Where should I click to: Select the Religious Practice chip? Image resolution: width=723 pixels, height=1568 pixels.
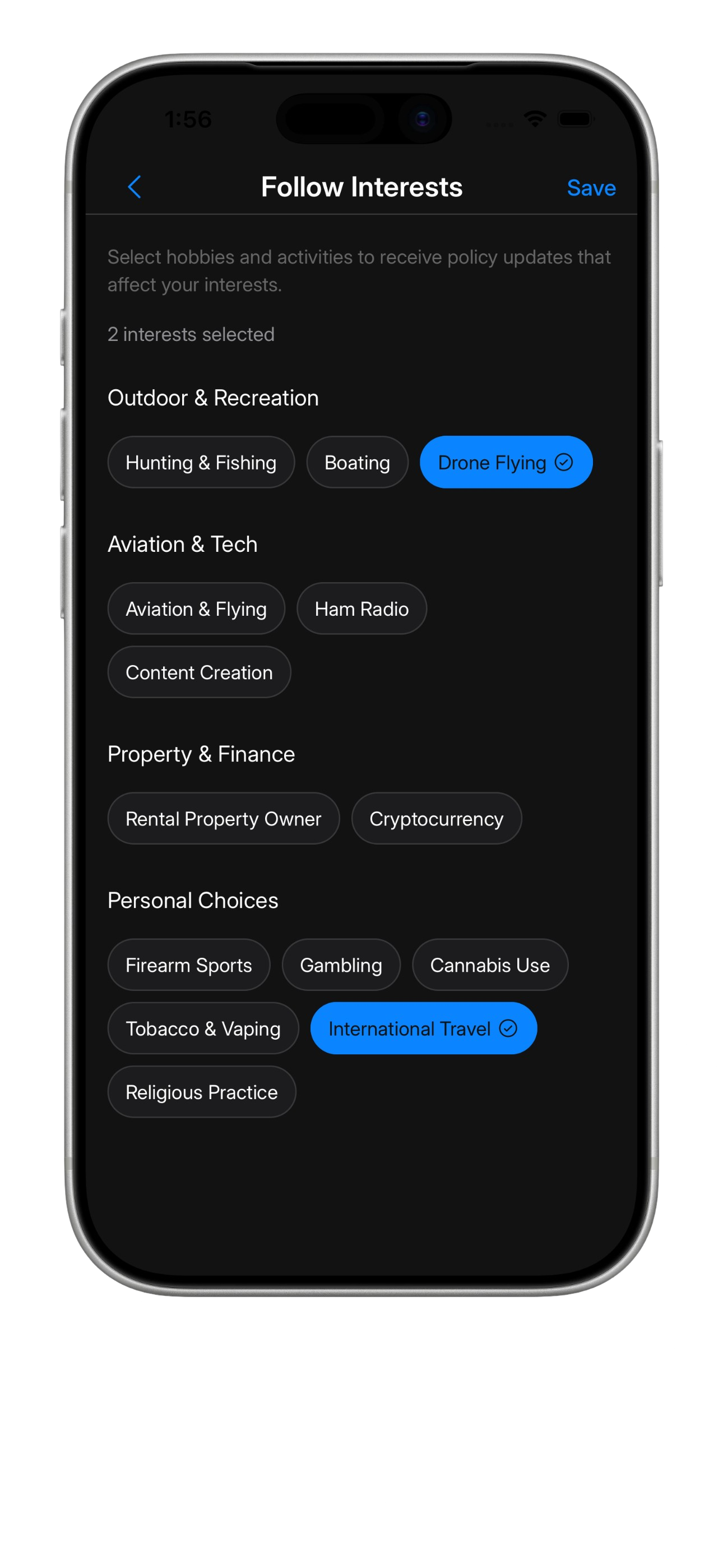(201, 1092)
